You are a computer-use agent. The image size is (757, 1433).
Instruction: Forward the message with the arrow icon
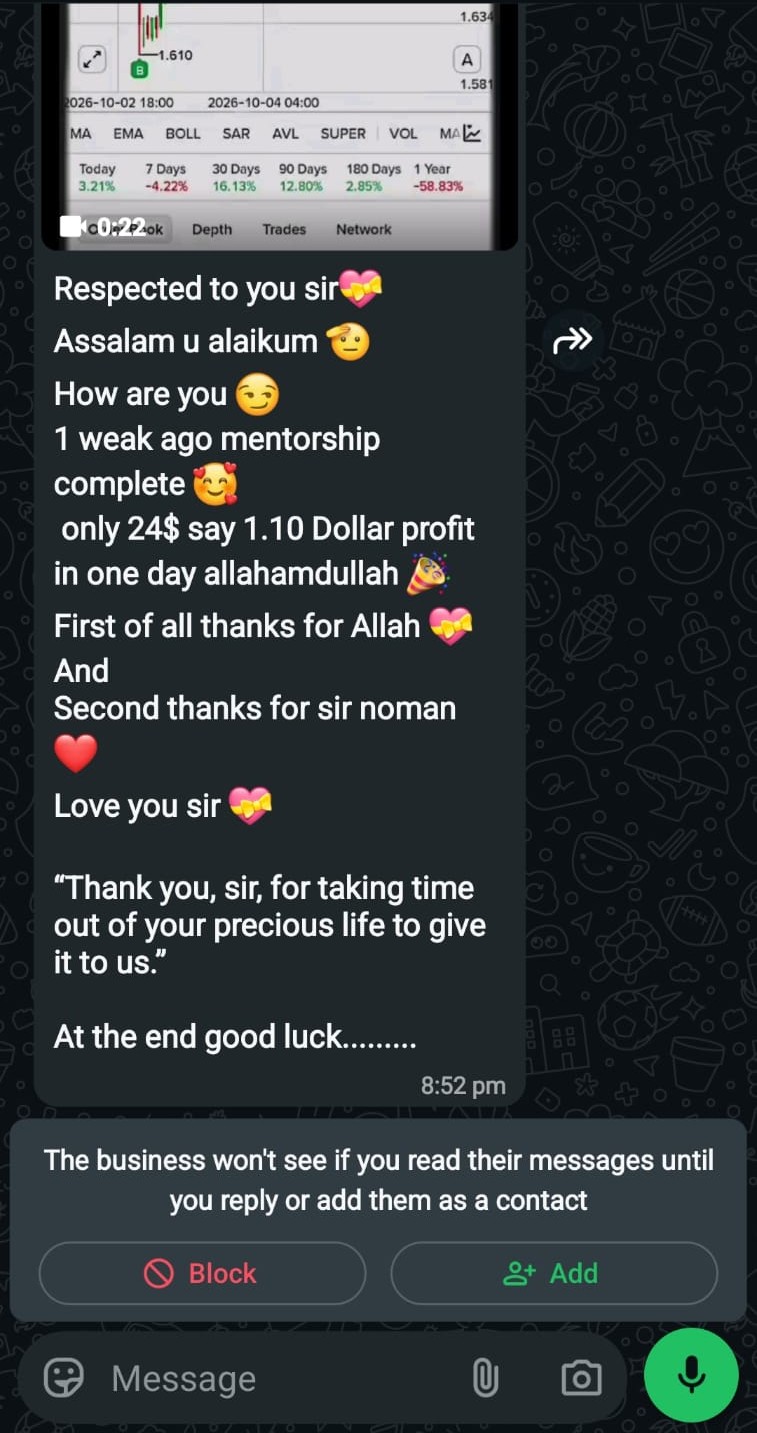[x=572, y=342]
